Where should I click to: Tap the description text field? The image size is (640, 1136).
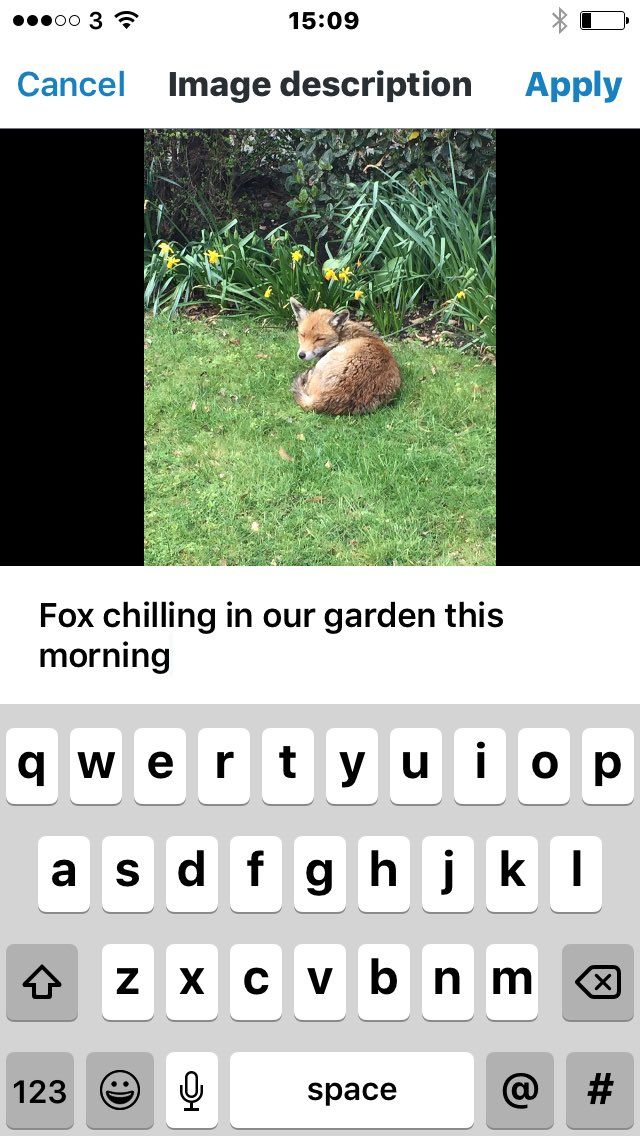point(320,635)
